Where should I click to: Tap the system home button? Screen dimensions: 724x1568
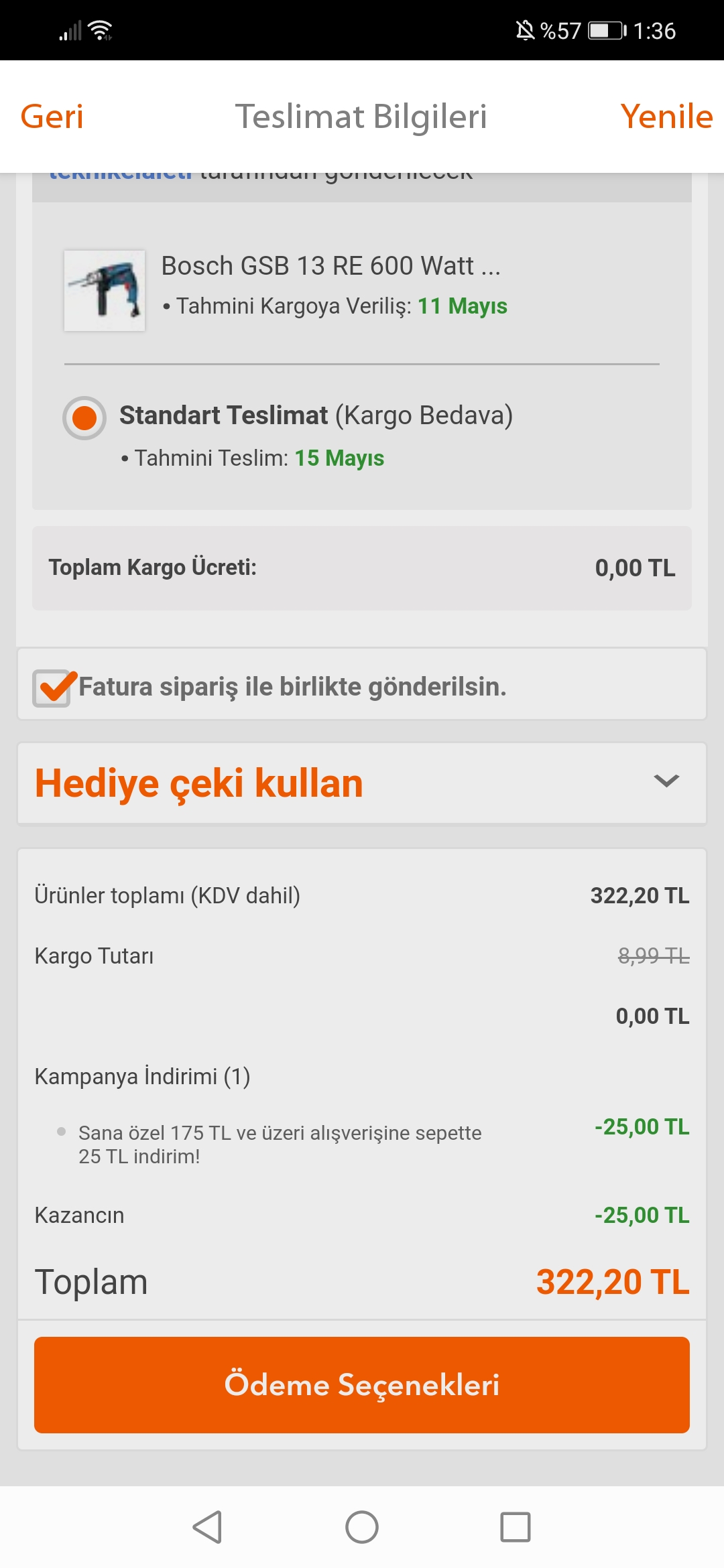pos(362,1527)
